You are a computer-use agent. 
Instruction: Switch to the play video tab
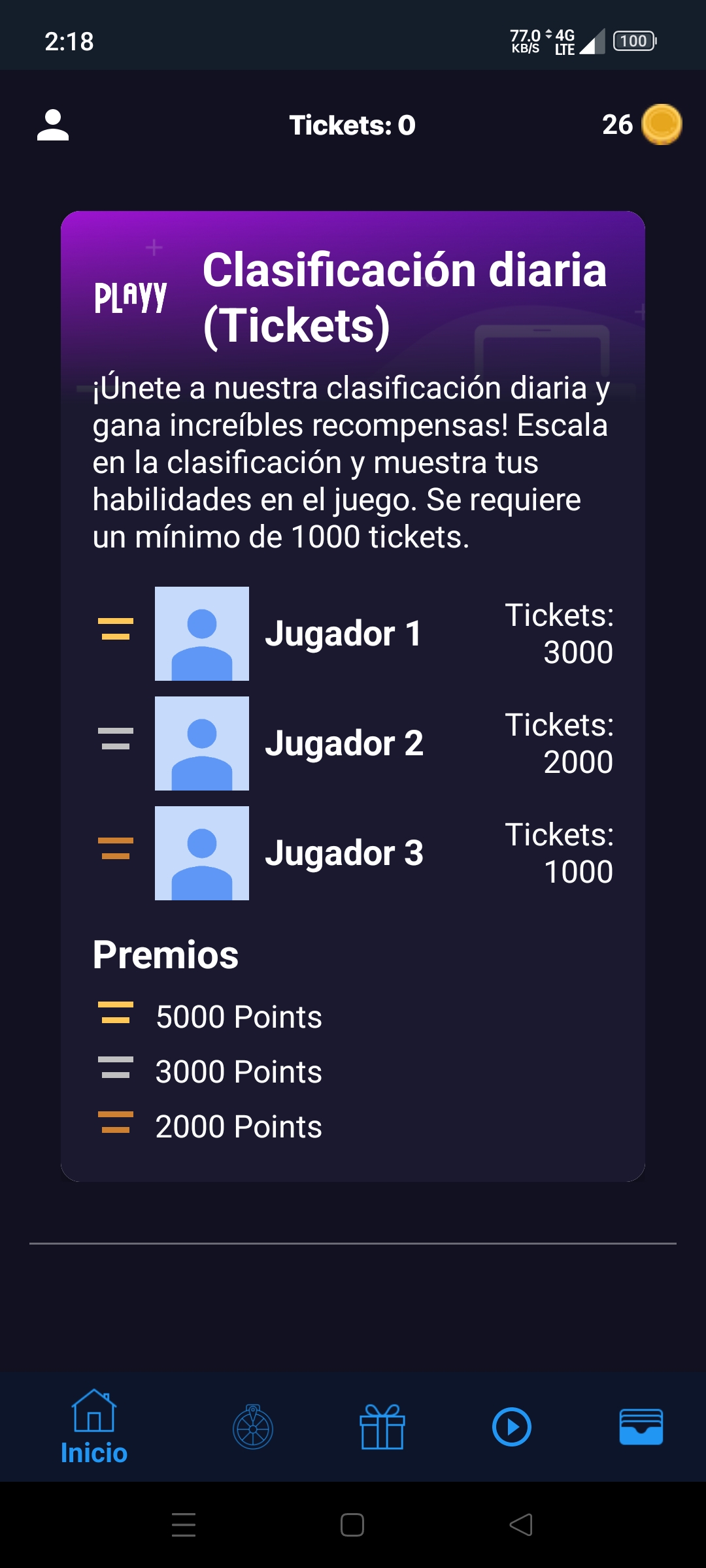[511, 1428]
